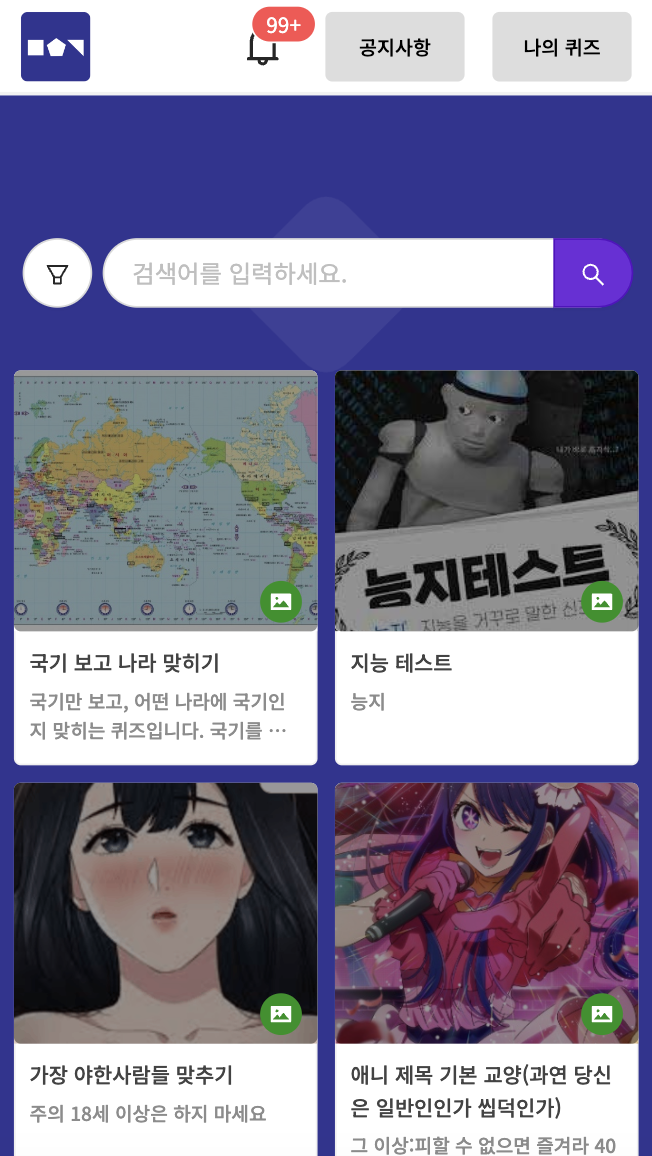Open the 공지사항 announcements page
Screen dimensions: 652x1156
tap(394, 47)
